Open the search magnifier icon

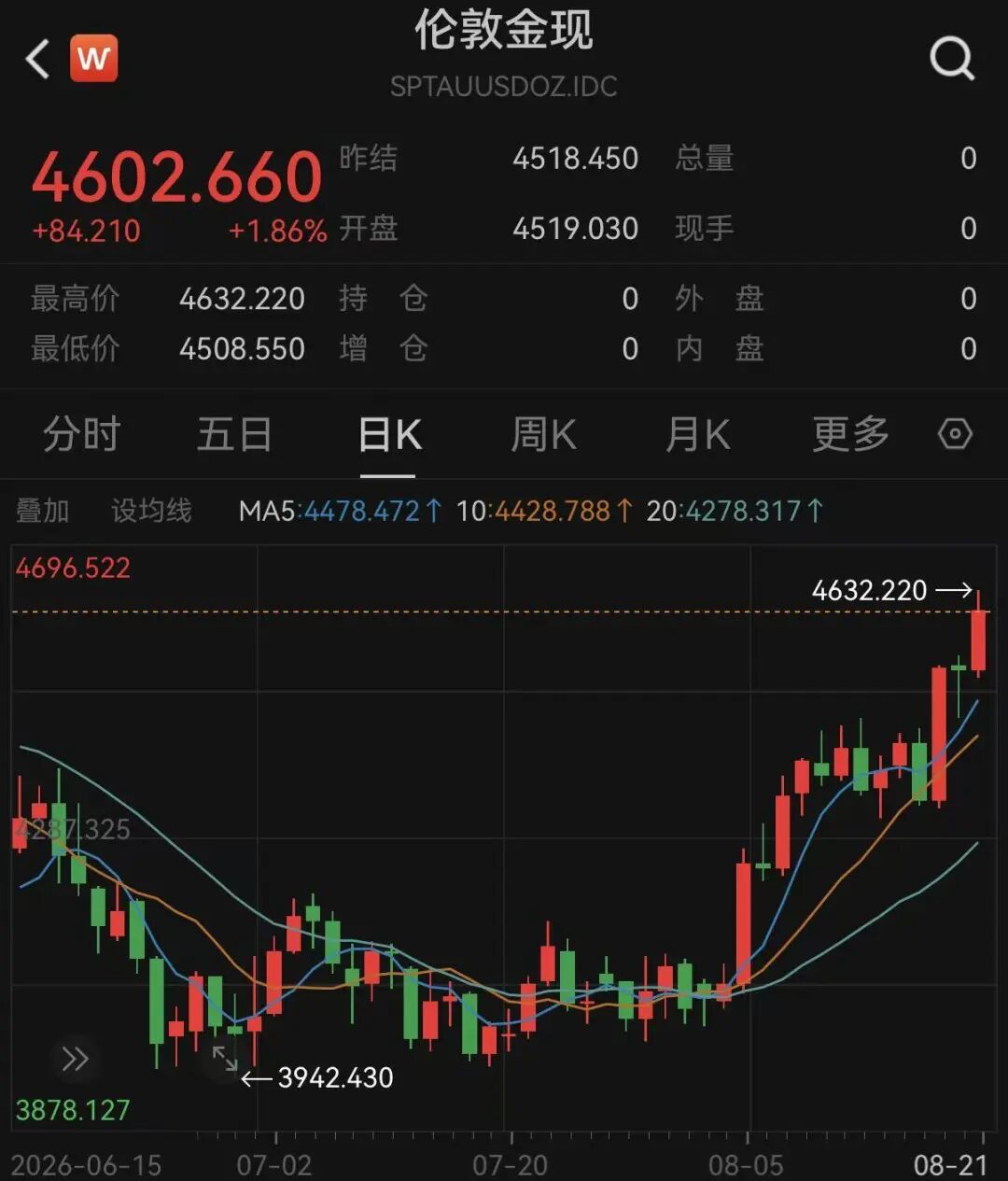point(953,59)
